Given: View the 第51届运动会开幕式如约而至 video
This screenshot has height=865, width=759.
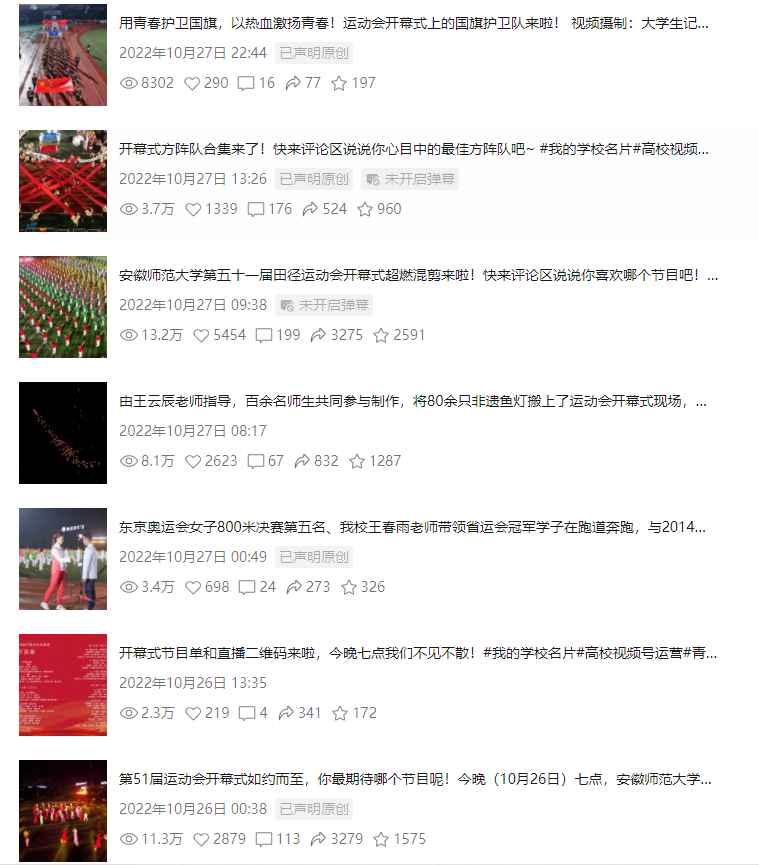Looking at the screenshot, I should (415, 779).
